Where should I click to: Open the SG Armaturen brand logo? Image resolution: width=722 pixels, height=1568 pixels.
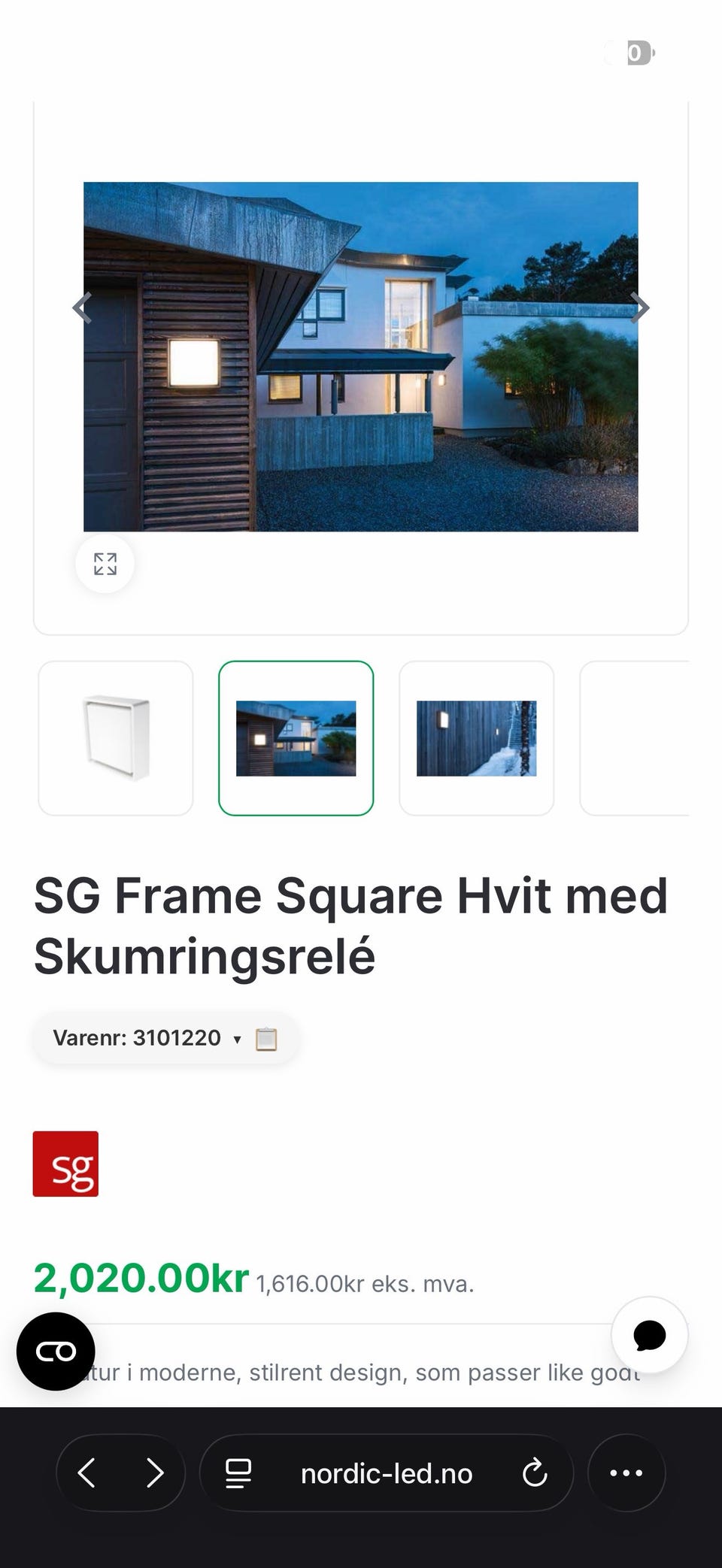(x=65, y=1164)
